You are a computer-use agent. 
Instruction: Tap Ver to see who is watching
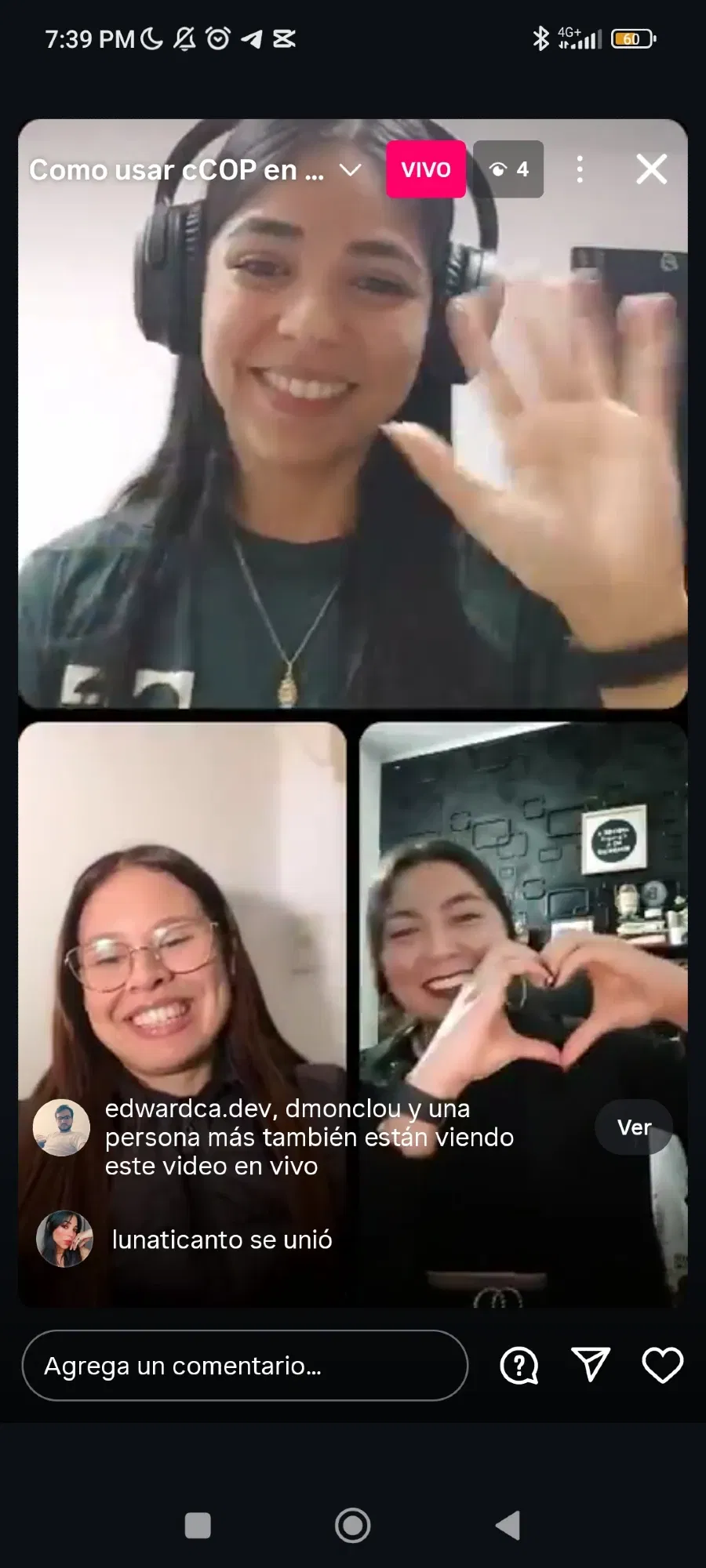click(634, 1127)
